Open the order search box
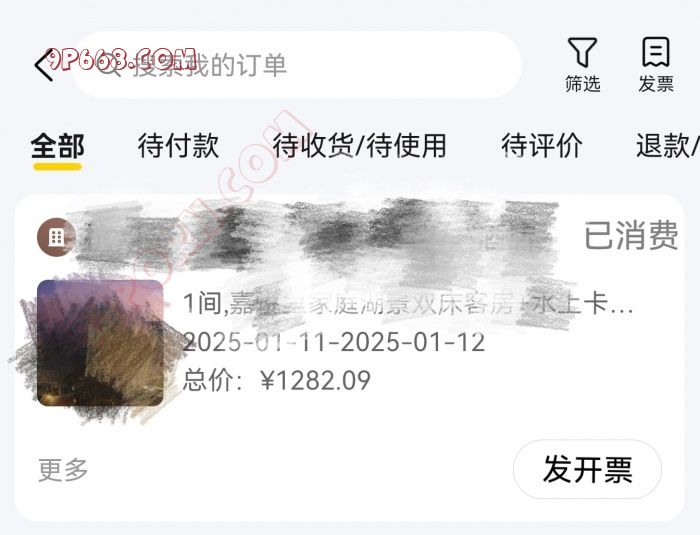 click(300, 65)
